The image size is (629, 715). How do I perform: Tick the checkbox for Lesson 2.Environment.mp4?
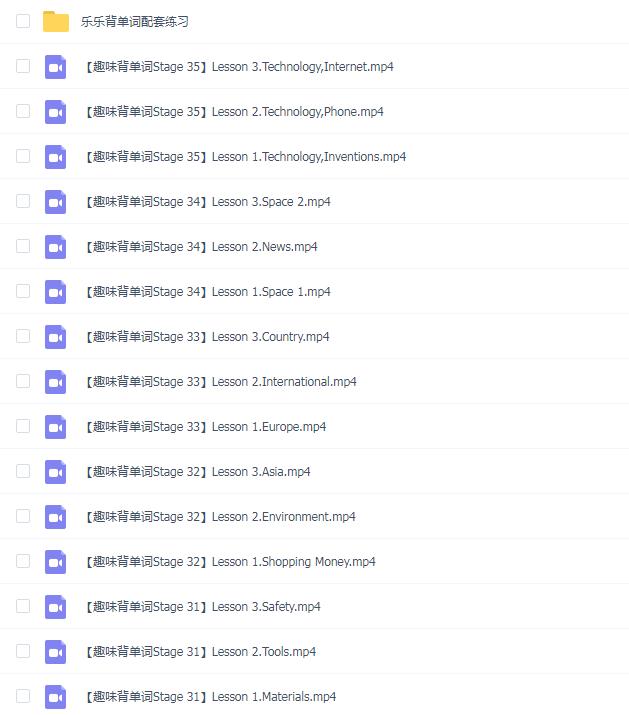(23, 516)
